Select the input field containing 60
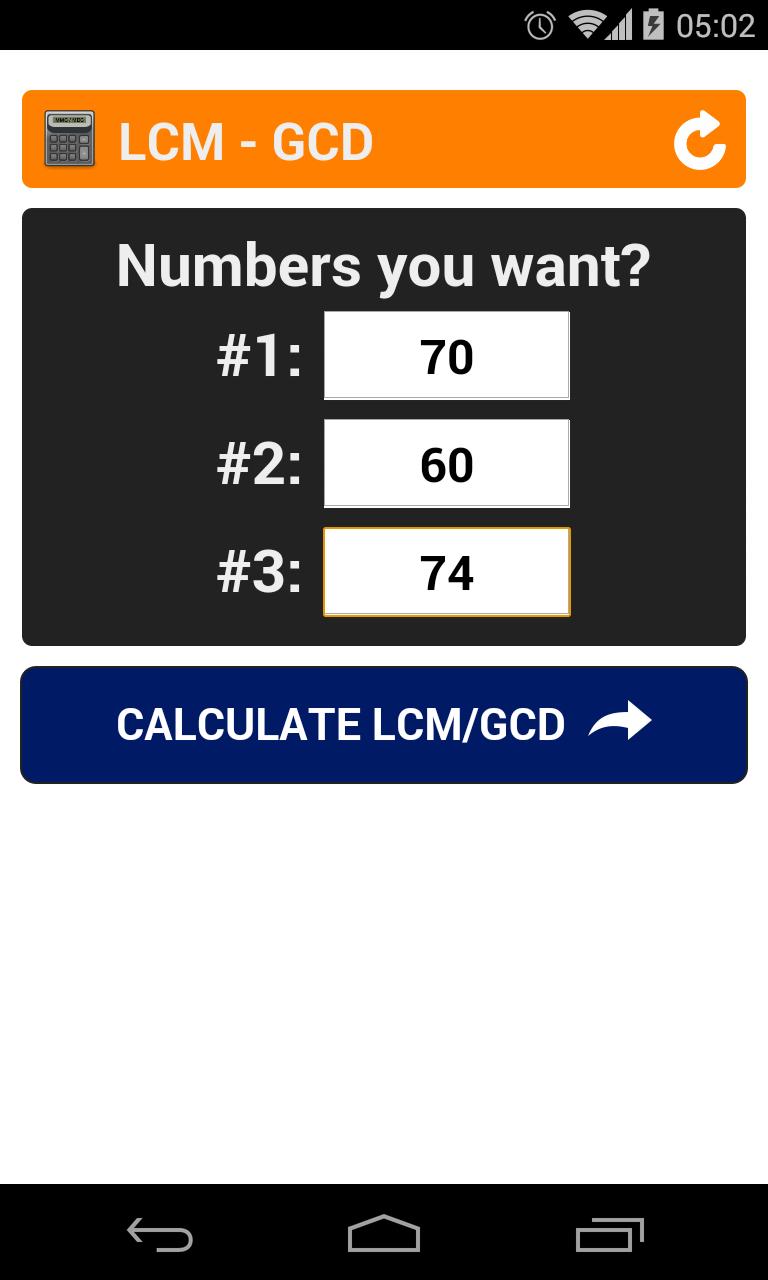 click(x=445, y=463)
